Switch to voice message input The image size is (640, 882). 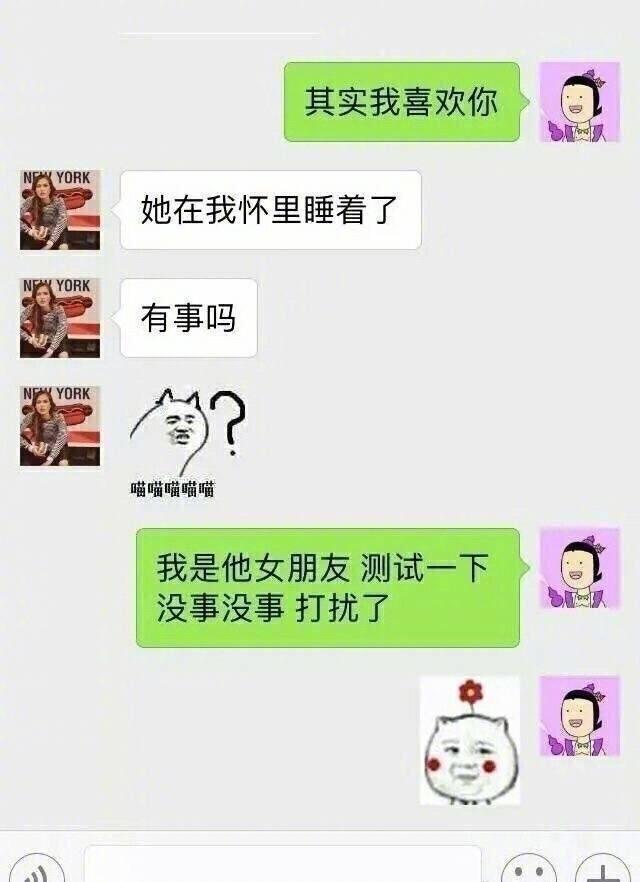(36, 870)
